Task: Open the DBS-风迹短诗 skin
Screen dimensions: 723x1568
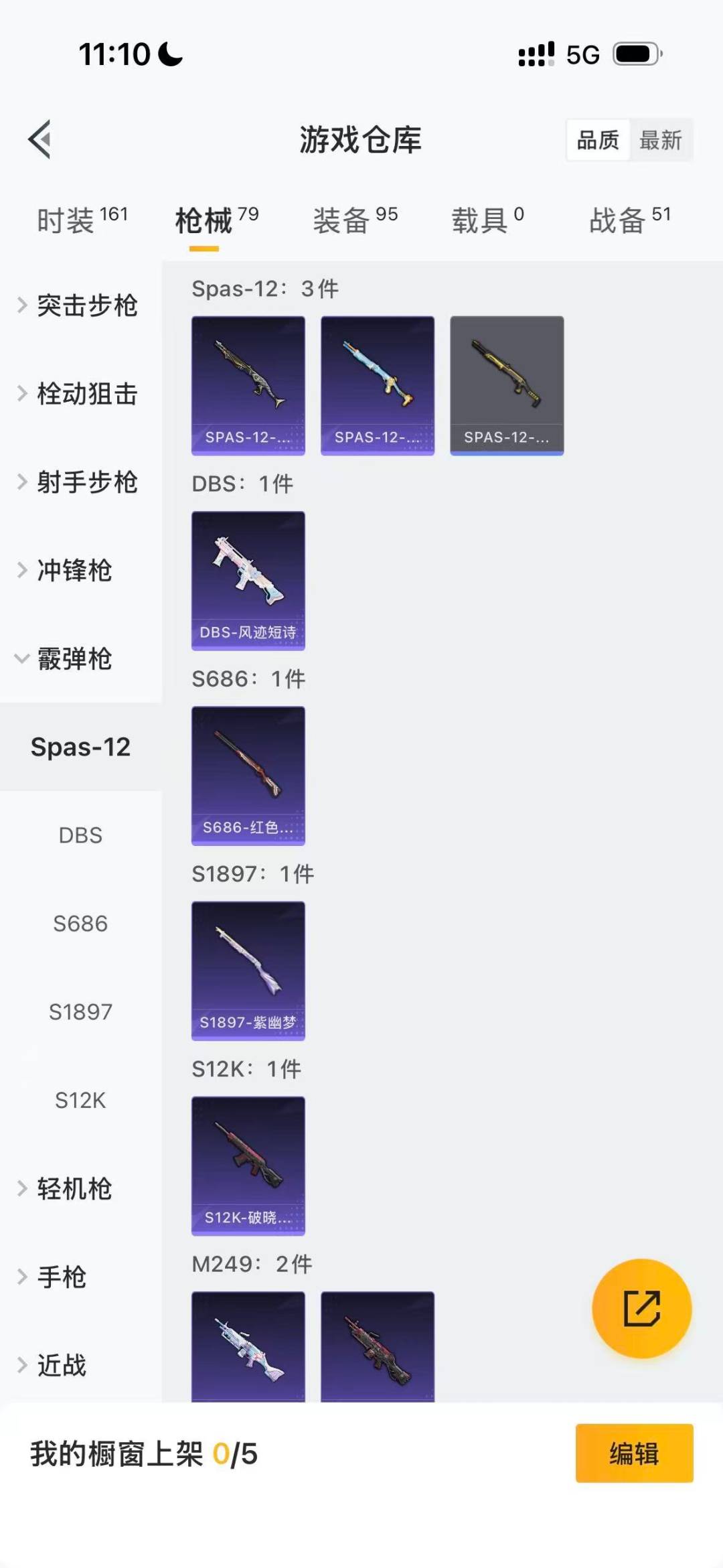Action: point(248,580)
